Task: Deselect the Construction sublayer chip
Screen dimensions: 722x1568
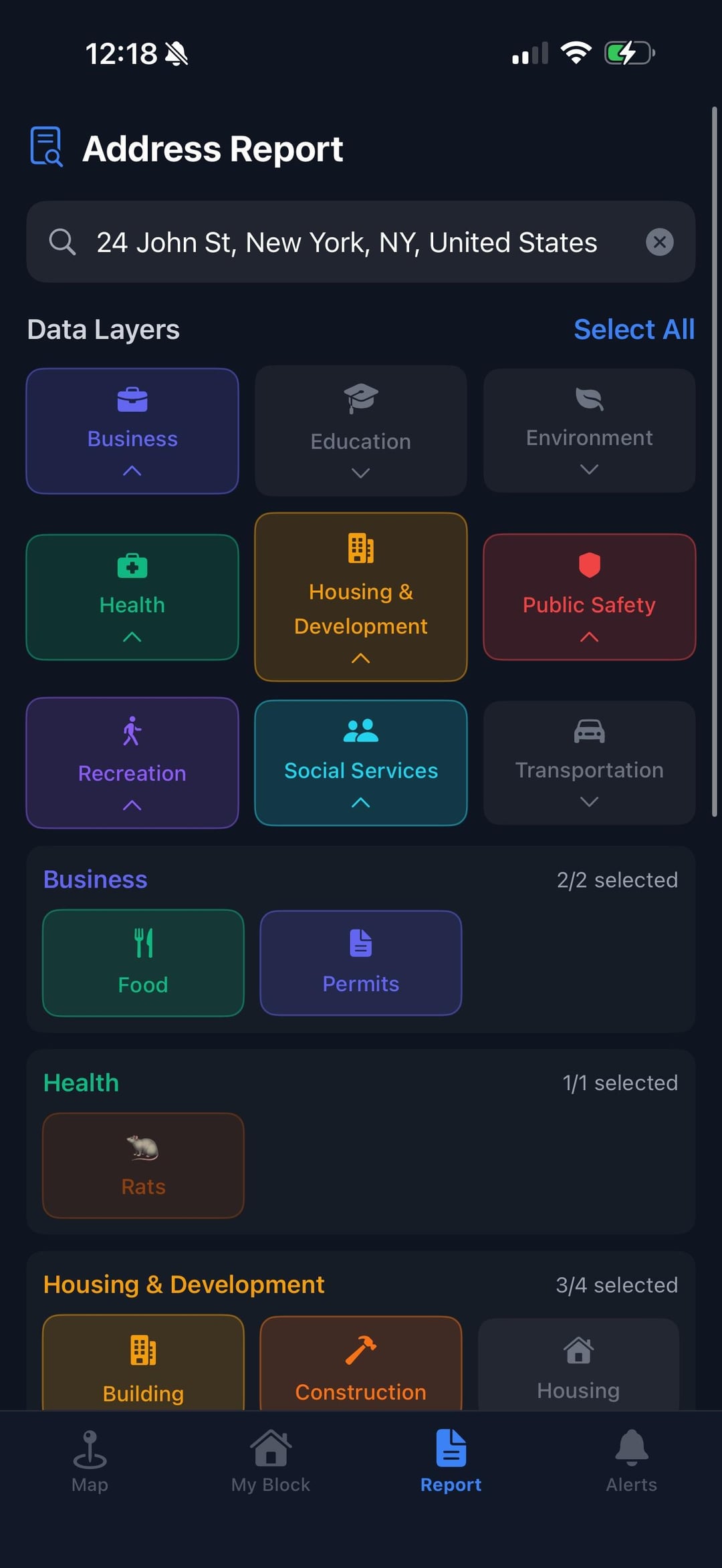Action: pos(360,1367)
